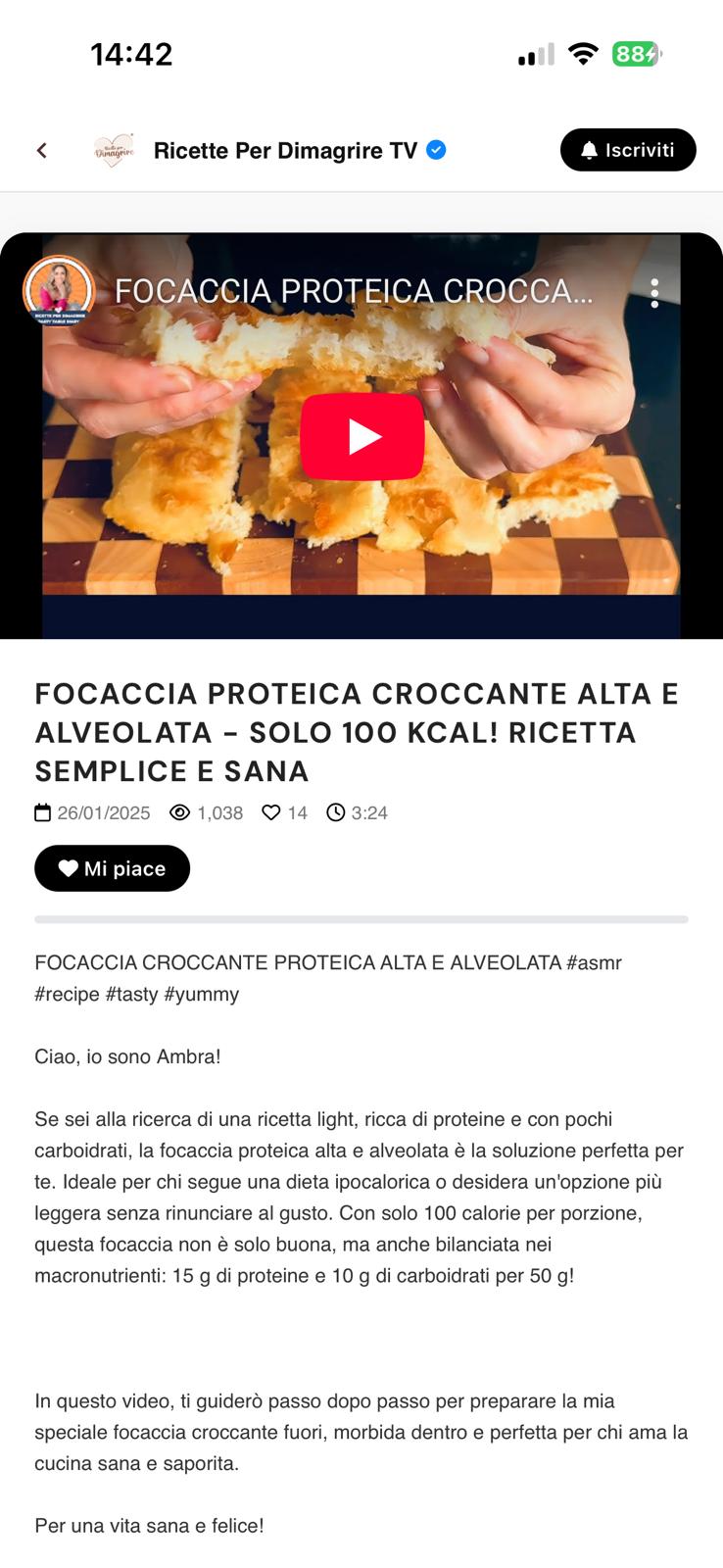723x1568 pixels.
Task: Like the recipe with Mi piace
Action: click(112, 868)
